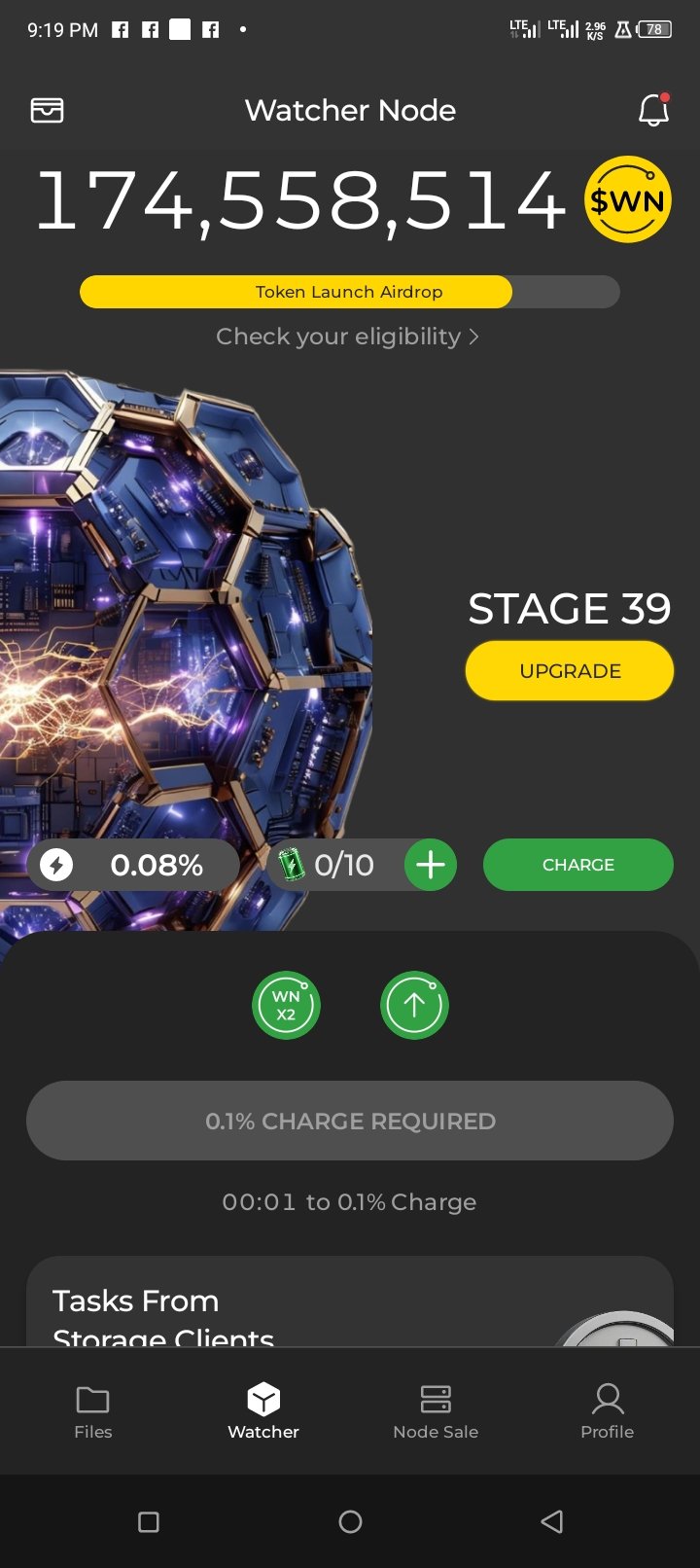
Task: Tap the yellow UPGRADE button
Action: pyautogui.click(x=570, y=671)
